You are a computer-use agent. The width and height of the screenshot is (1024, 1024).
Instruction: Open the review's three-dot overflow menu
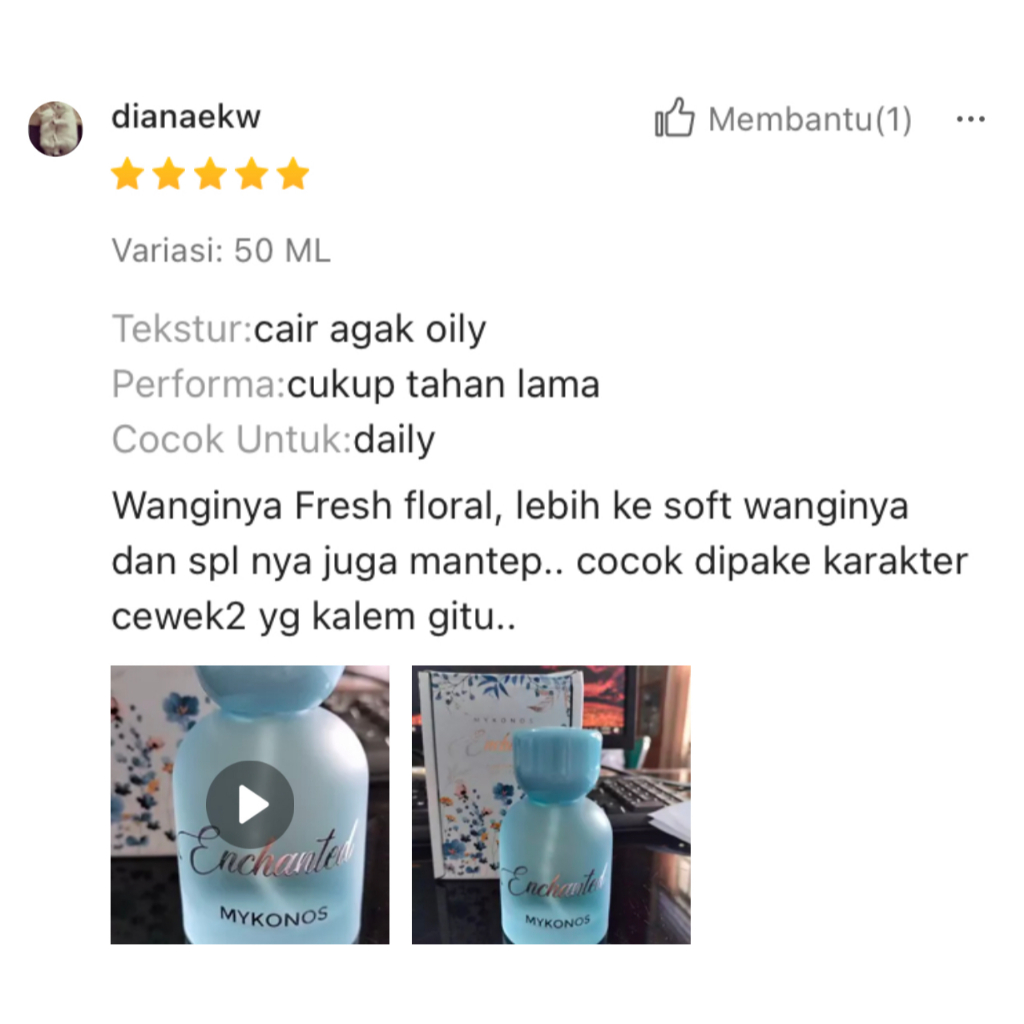click(970, 120)
